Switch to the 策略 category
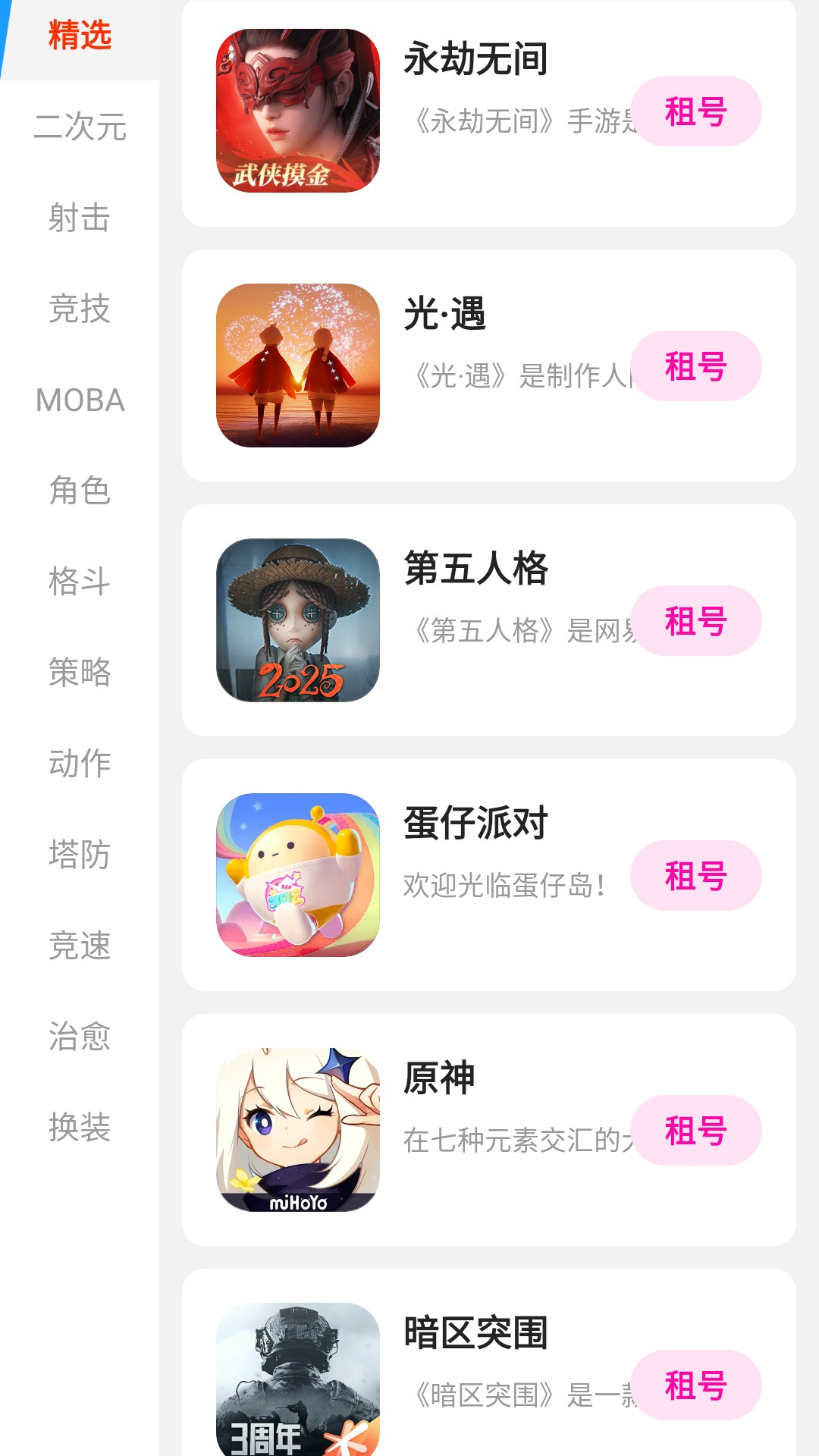Viewport: 819px width, 1456px height. 80,673
